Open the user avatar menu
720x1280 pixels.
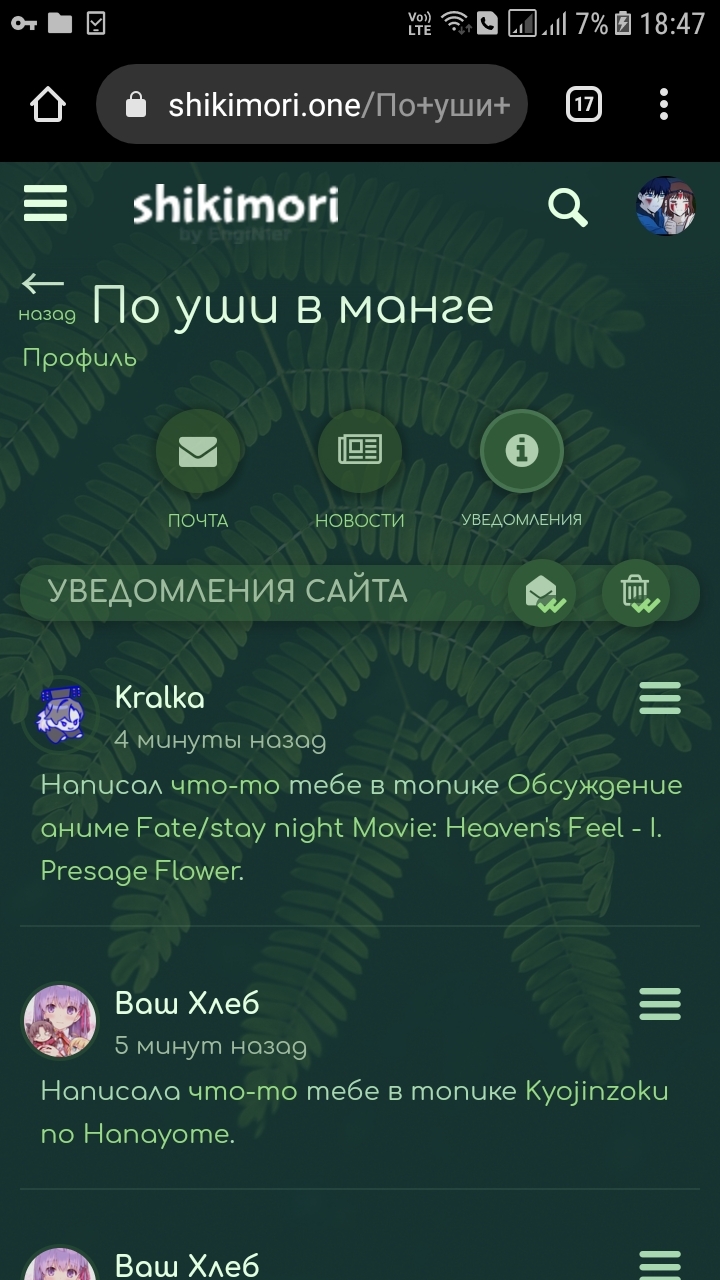click(665, 207)
